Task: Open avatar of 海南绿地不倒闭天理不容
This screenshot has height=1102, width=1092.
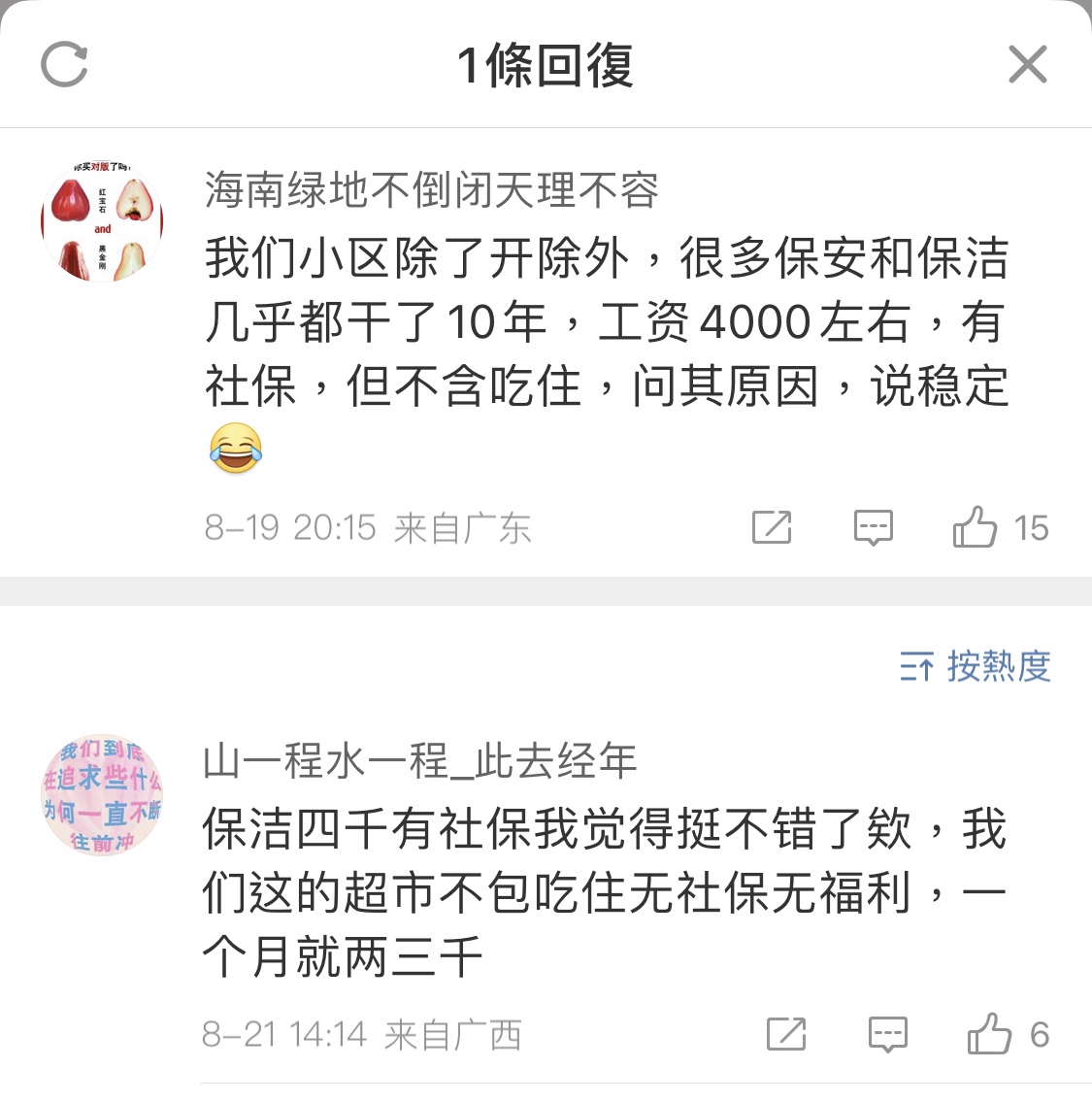Action: point(102,222)
